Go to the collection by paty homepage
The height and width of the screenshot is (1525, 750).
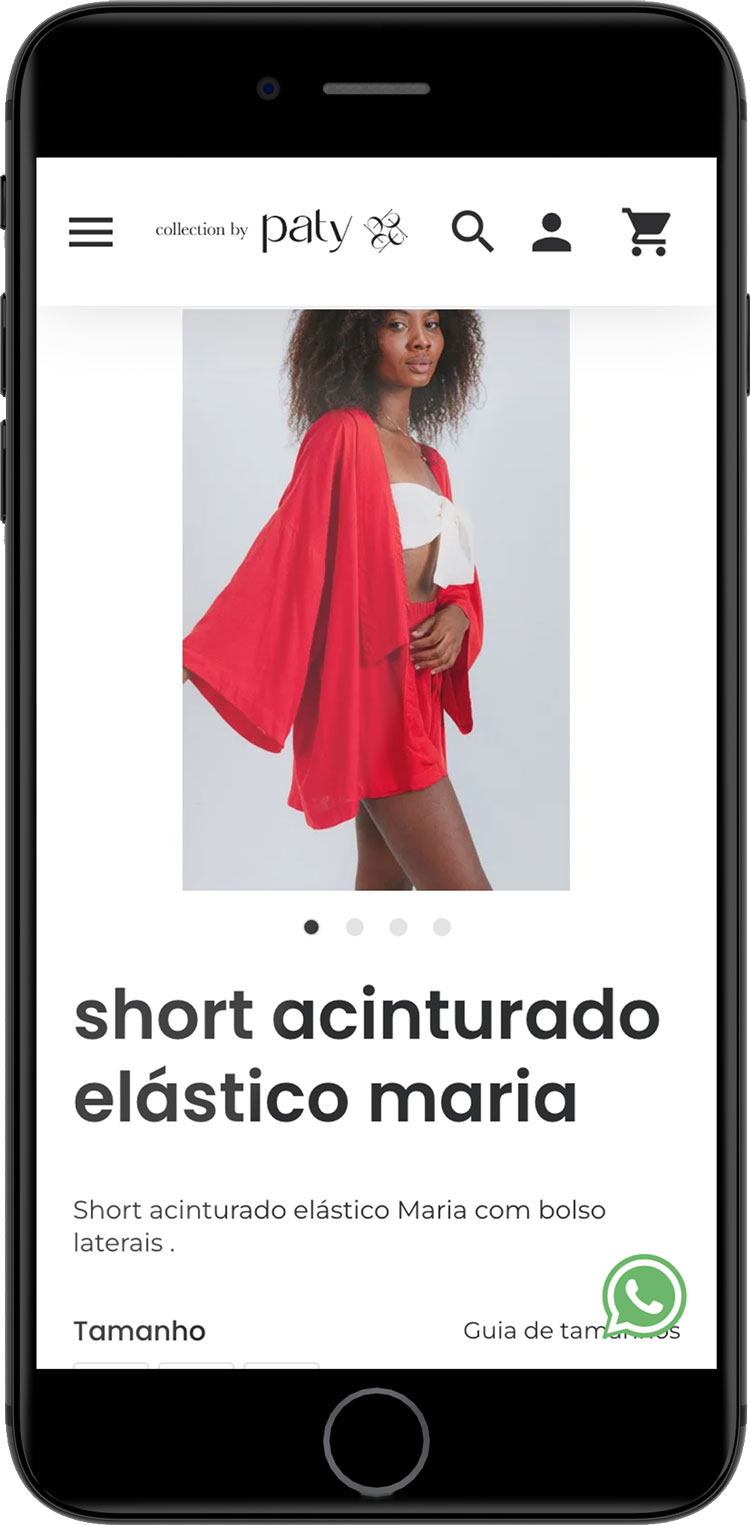[281, 231]
